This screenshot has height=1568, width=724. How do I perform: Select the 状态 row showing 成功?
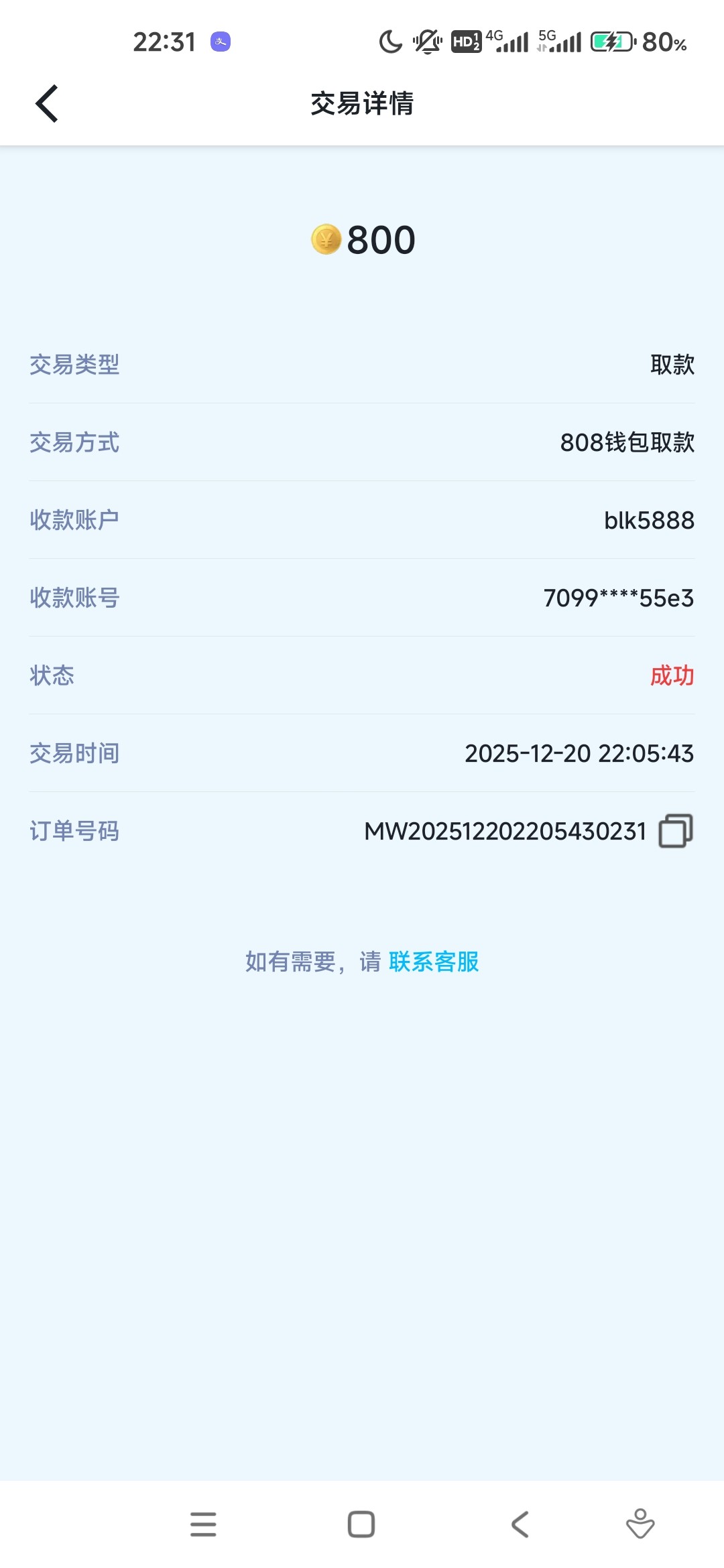coord(362,676)
